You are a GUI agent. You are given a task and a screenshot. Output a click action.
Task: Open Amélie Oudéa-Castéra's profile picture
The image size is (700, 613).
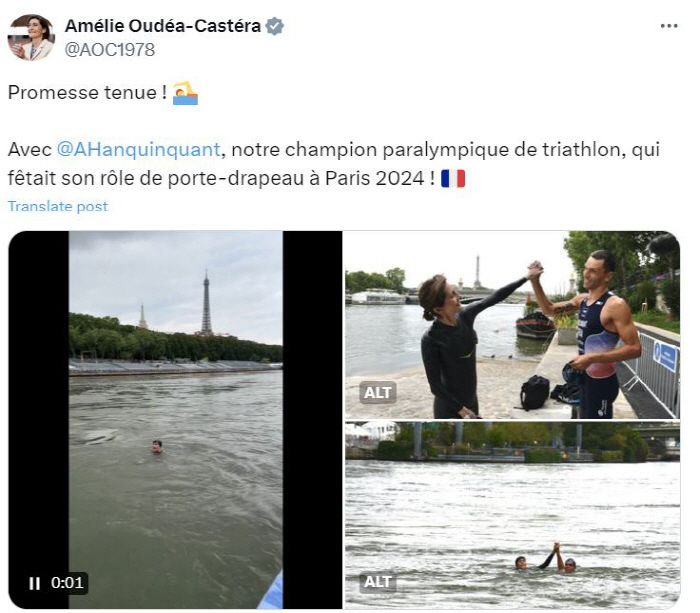click(x=30, y=38)
